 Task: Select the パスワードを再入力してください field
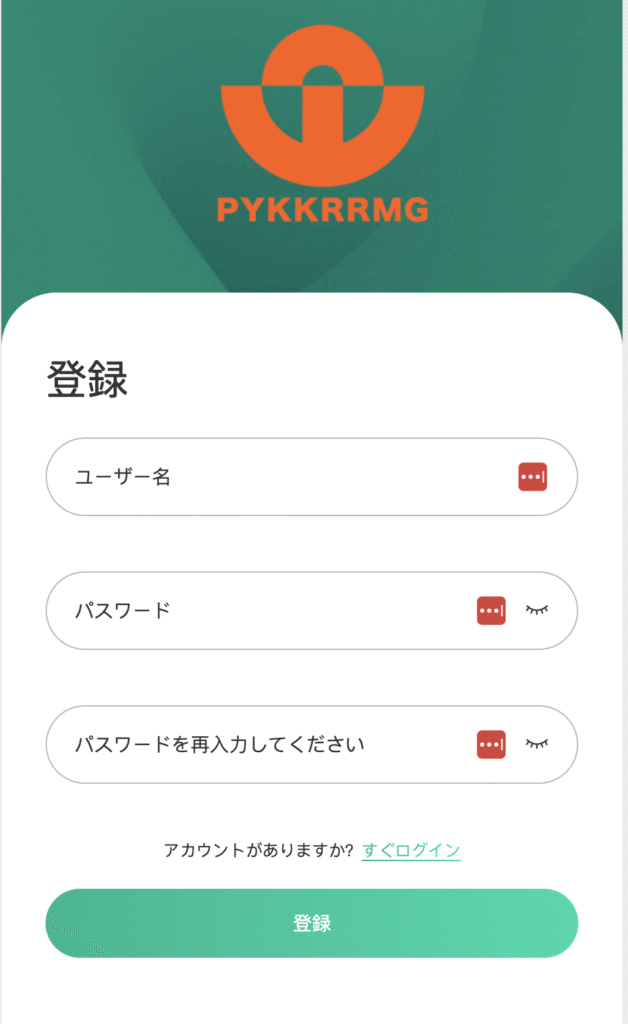[x=260, y=744]
